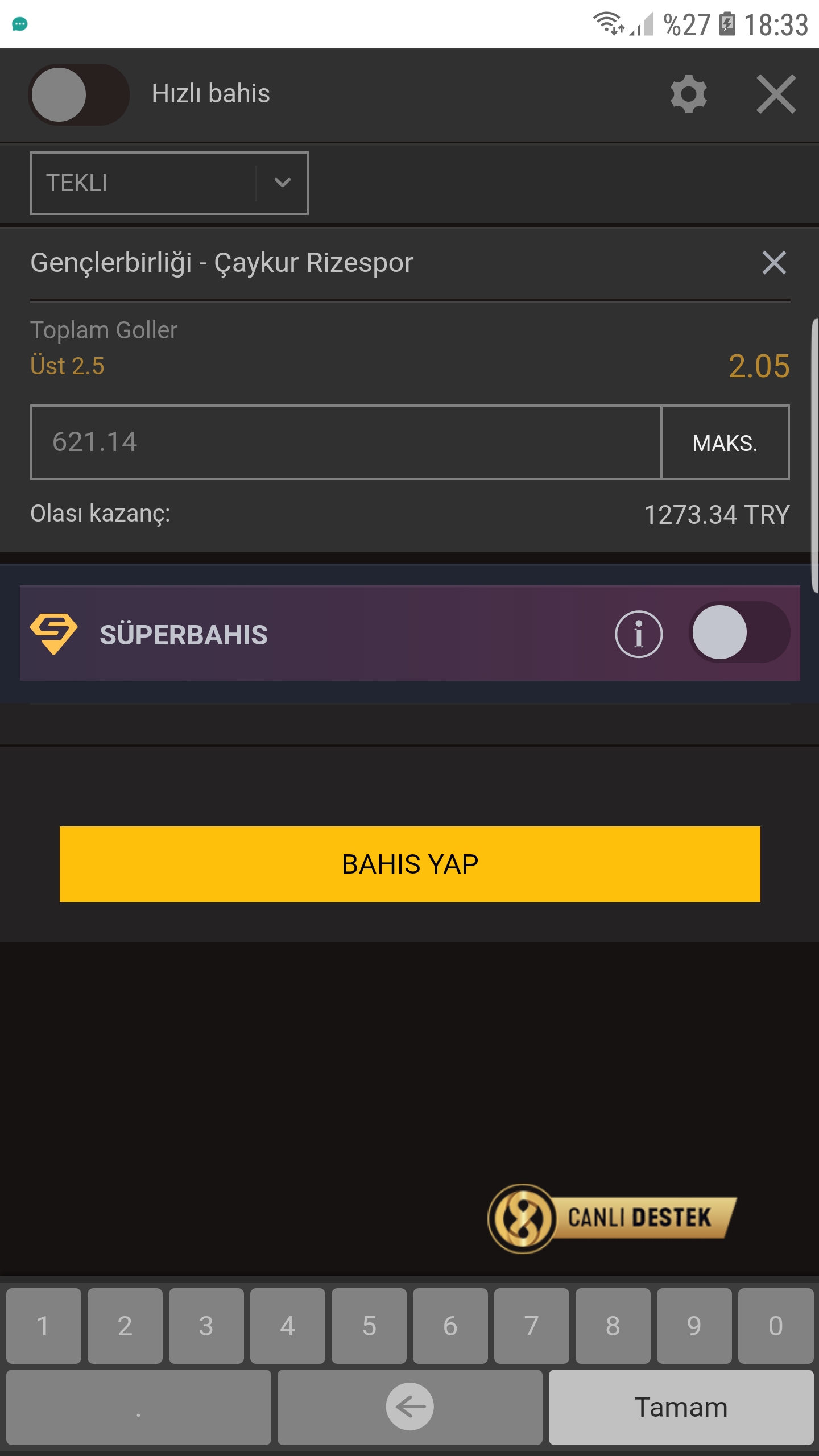Set the stake with MAKS. button
The width and height of the screenshot is (819, 1456).
[x=725, y=442]
